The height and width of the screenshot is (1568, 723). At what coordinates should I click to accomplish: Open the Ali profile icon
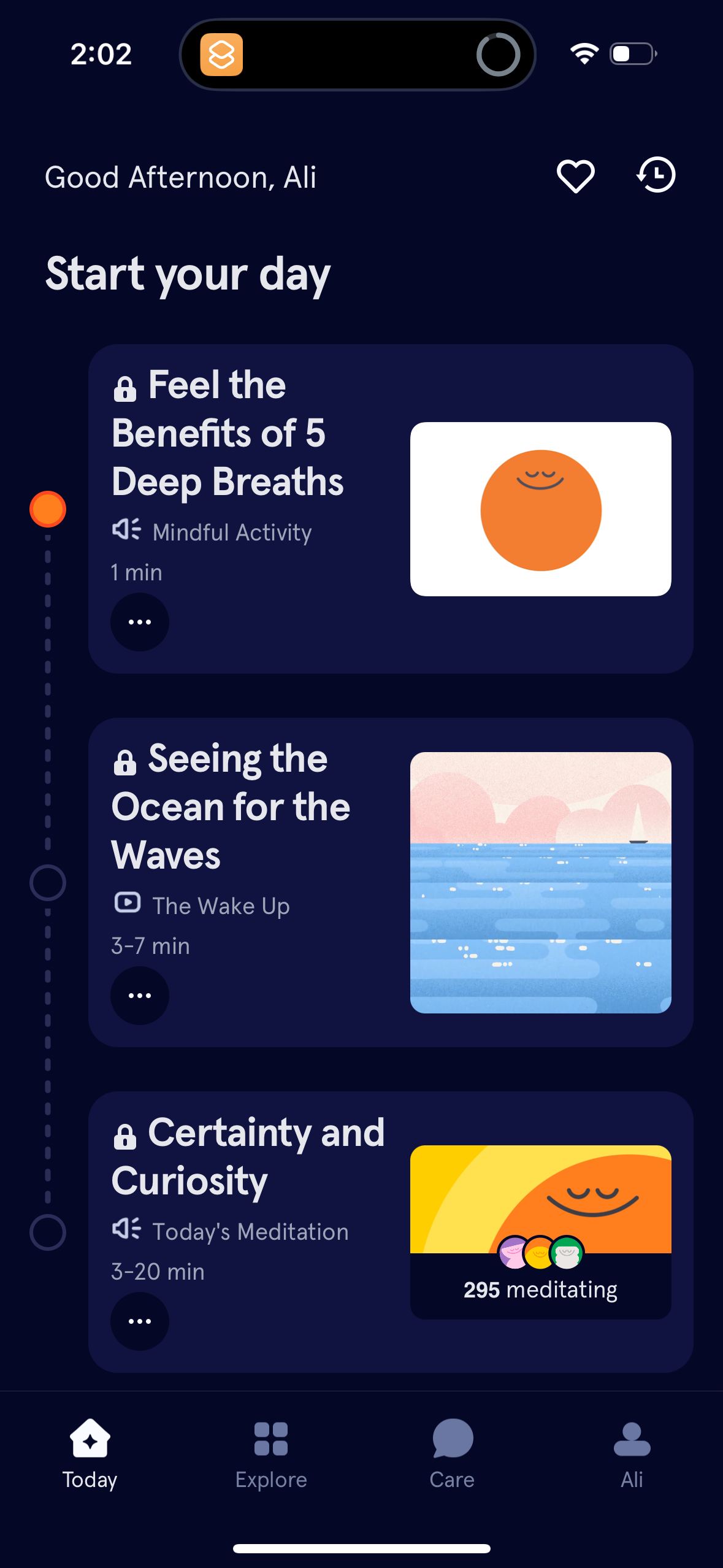click(x=631, y=1439)
